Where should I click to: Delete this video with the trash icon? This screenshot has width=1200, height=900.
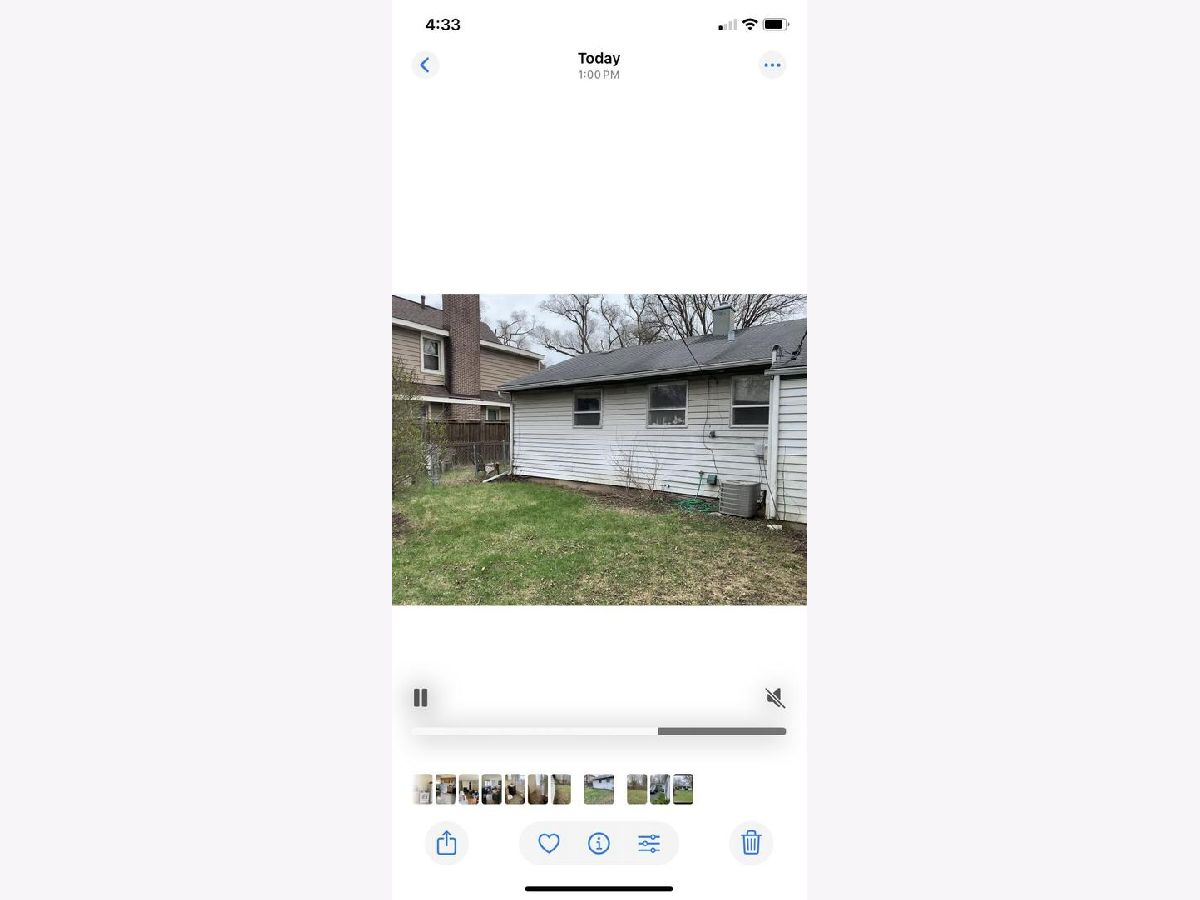point(751,843)
